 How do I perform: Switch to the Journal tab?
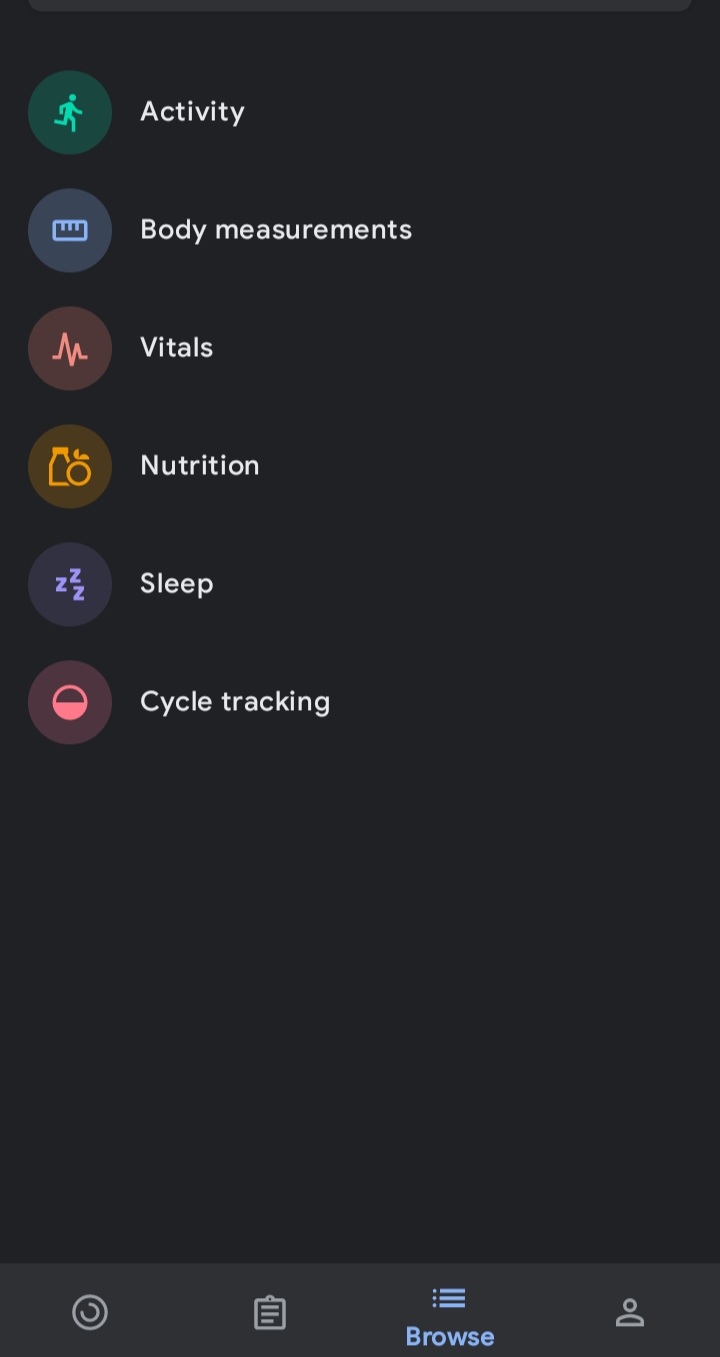pyautogui.click(x=270, y=1312)
